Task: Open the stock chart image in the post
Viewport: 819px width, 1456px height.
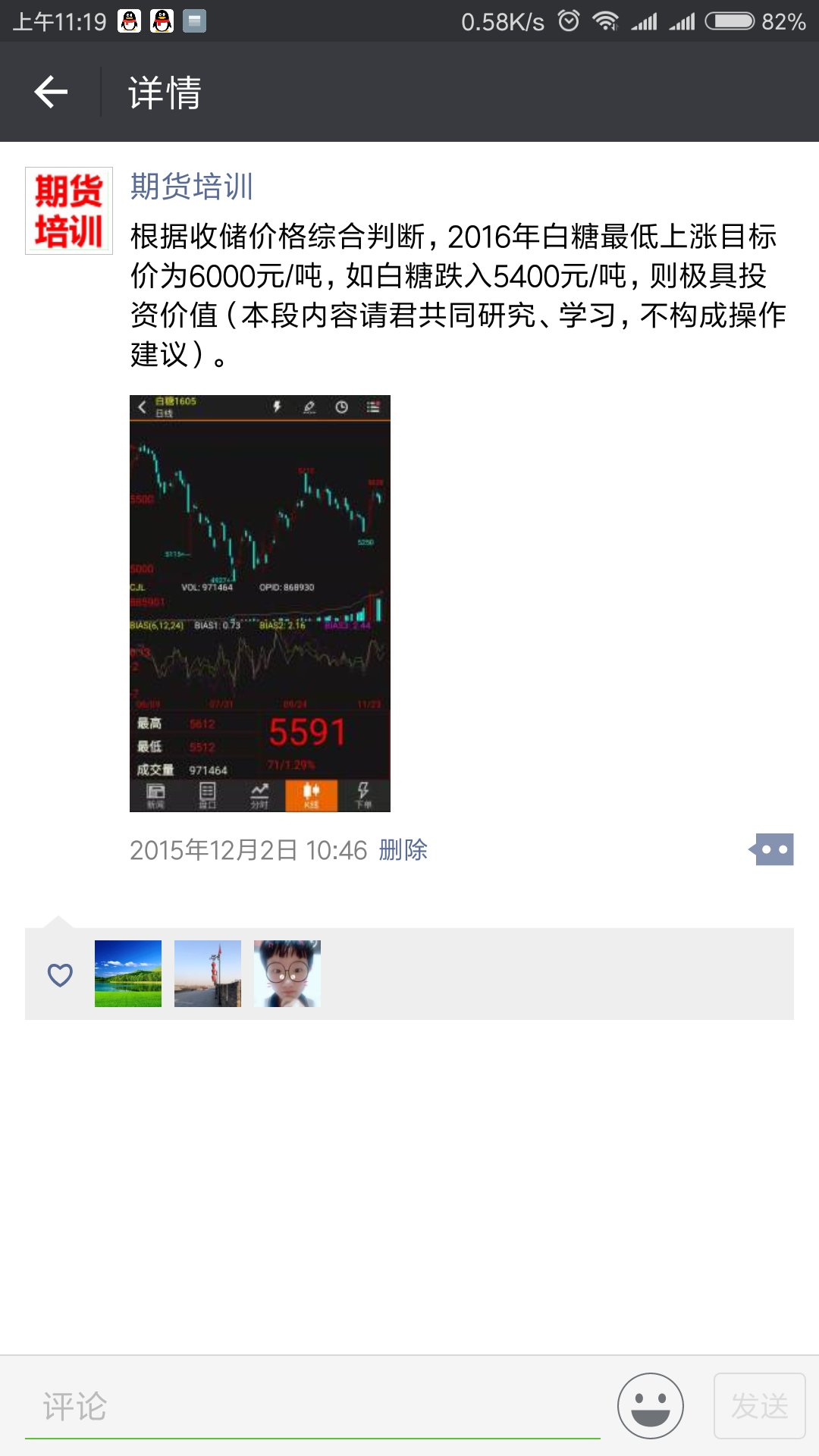Action: (x=260, y=604)
